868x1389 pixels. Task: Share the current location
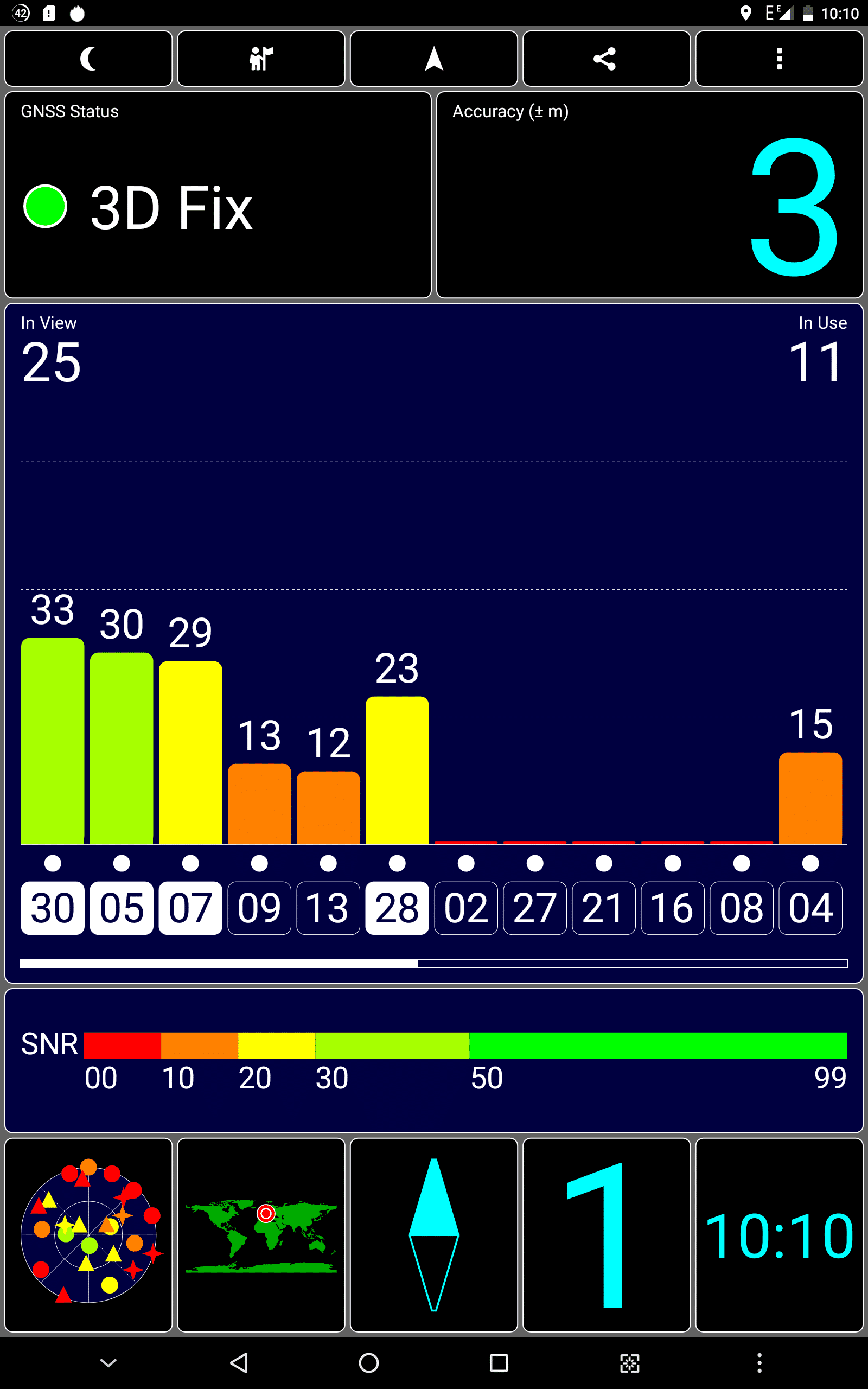click(607, 59)
